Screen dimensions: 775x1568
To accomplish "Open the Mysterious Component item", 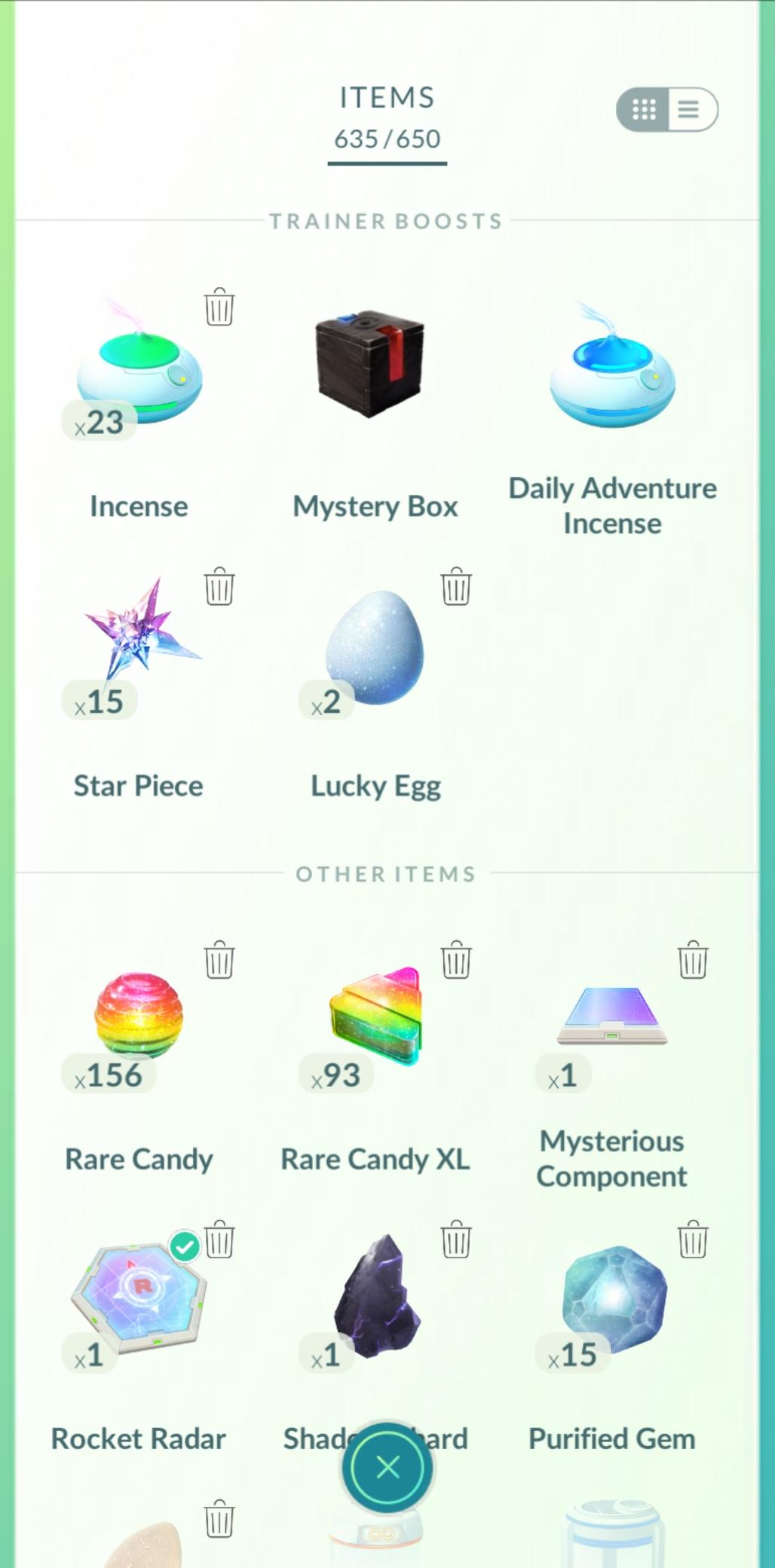I will pos(611,1017).
